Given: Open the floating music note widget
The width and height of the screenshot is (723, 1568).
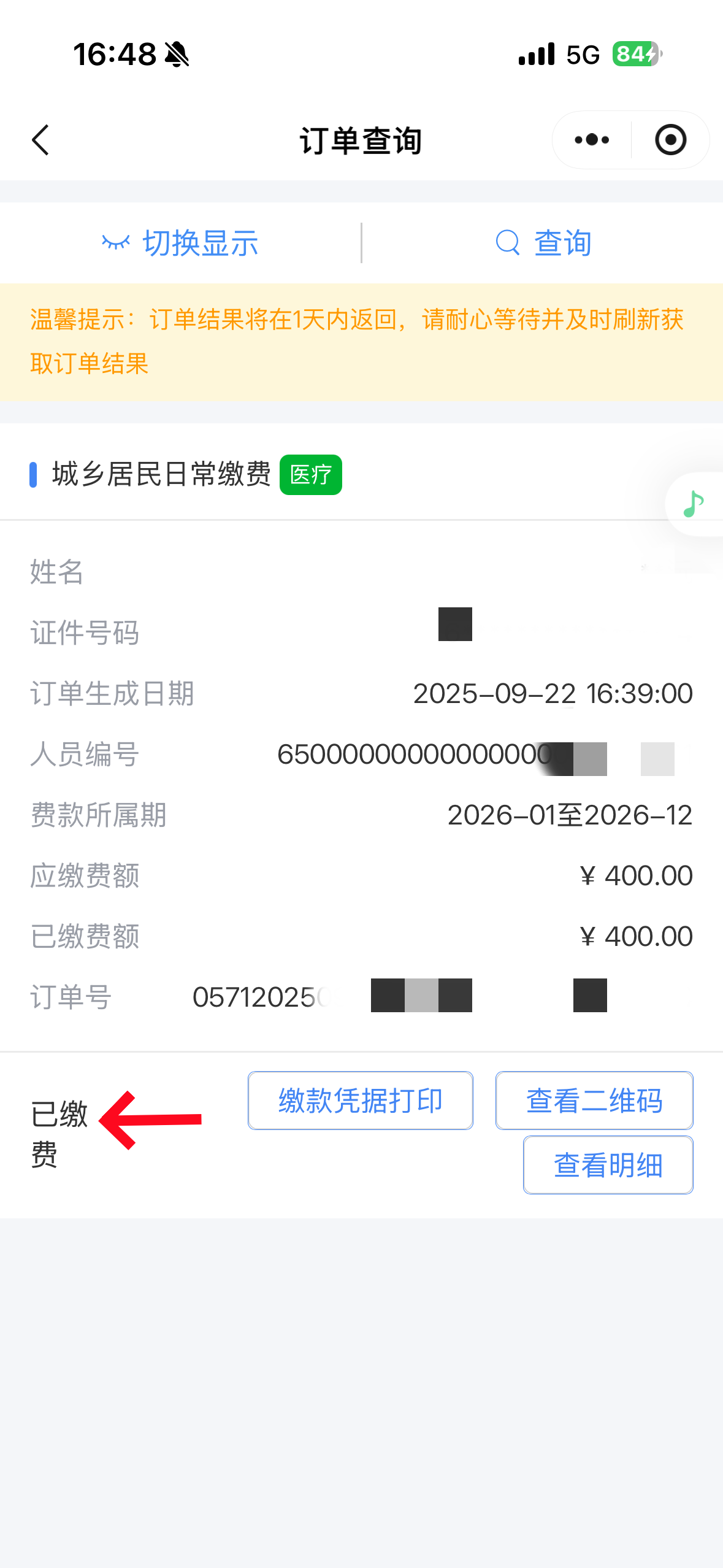Looking at the screenshot, I should 694,504.
